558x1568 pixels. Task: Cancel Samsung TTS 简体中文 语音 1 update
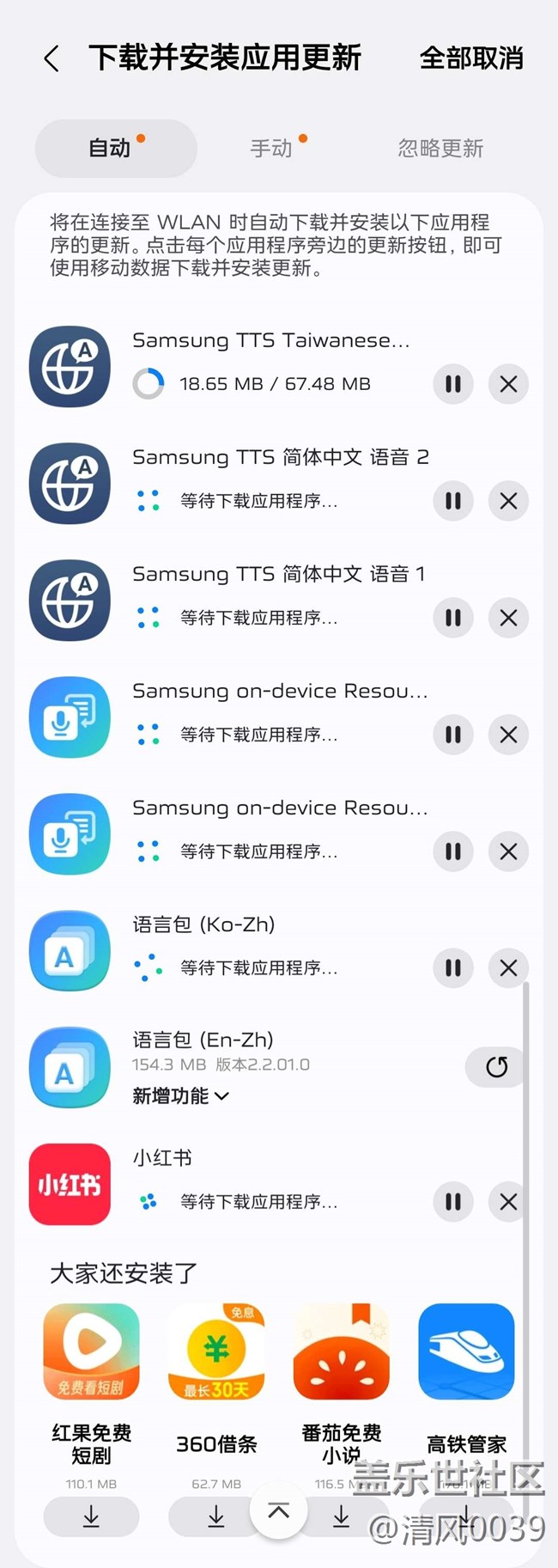(508, 618)
